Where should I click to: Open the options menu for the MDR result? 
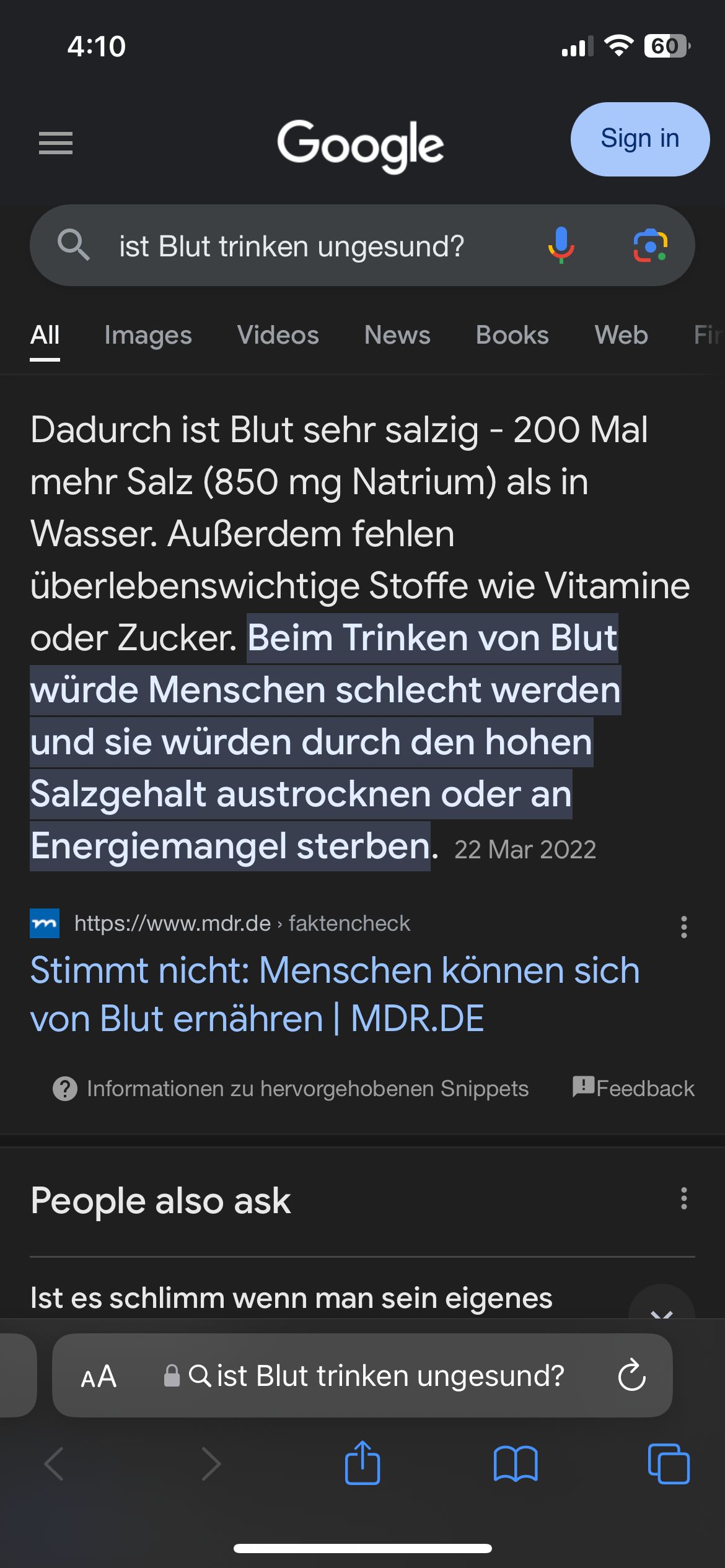pos(683,927)
